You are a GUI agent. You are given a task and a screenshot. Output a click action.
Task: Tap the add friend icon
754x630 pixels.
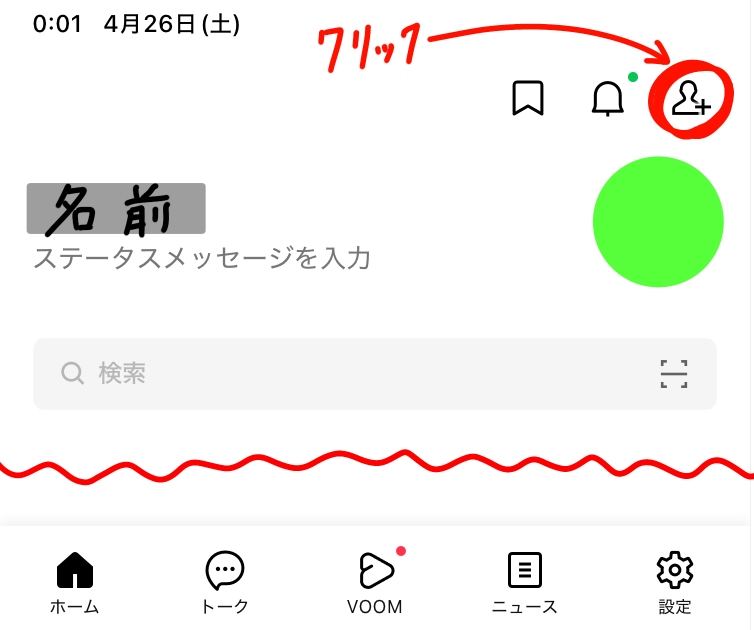point(690,99)
